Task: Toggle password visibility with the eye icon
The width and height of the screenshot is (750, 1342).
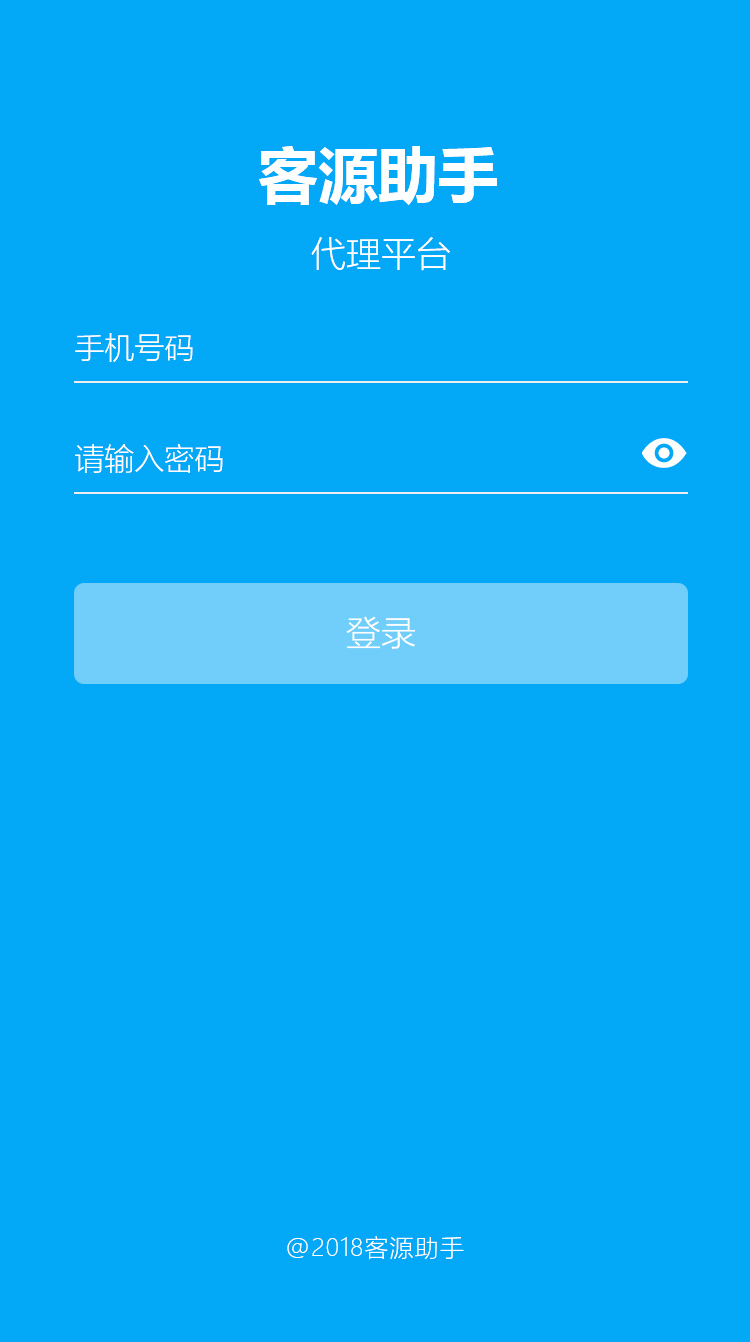Action: pyautogui.click(x=664, y=454)
